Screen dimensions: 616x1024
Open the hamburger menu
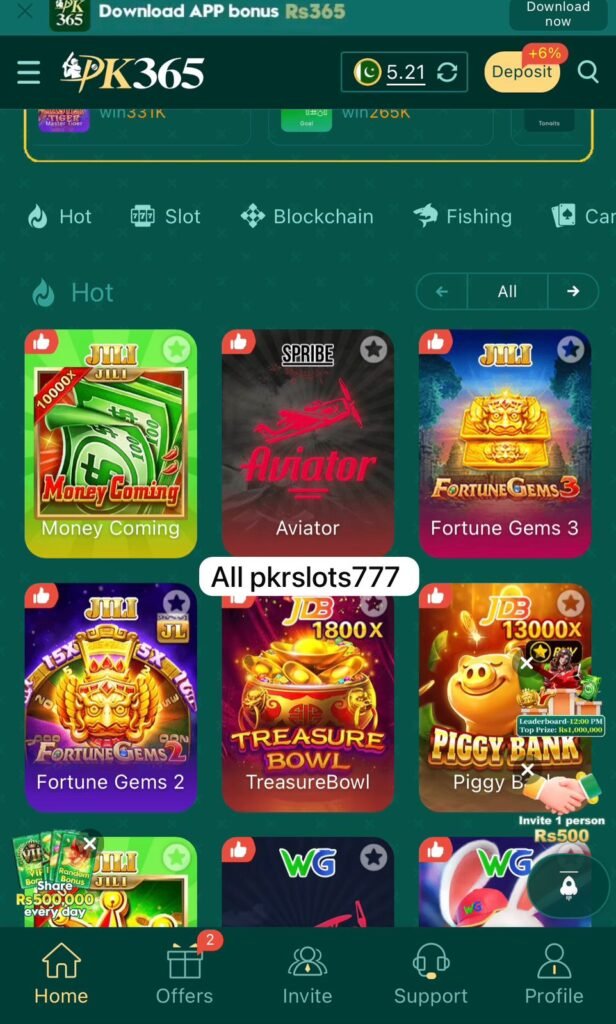(x=29, y=72)
